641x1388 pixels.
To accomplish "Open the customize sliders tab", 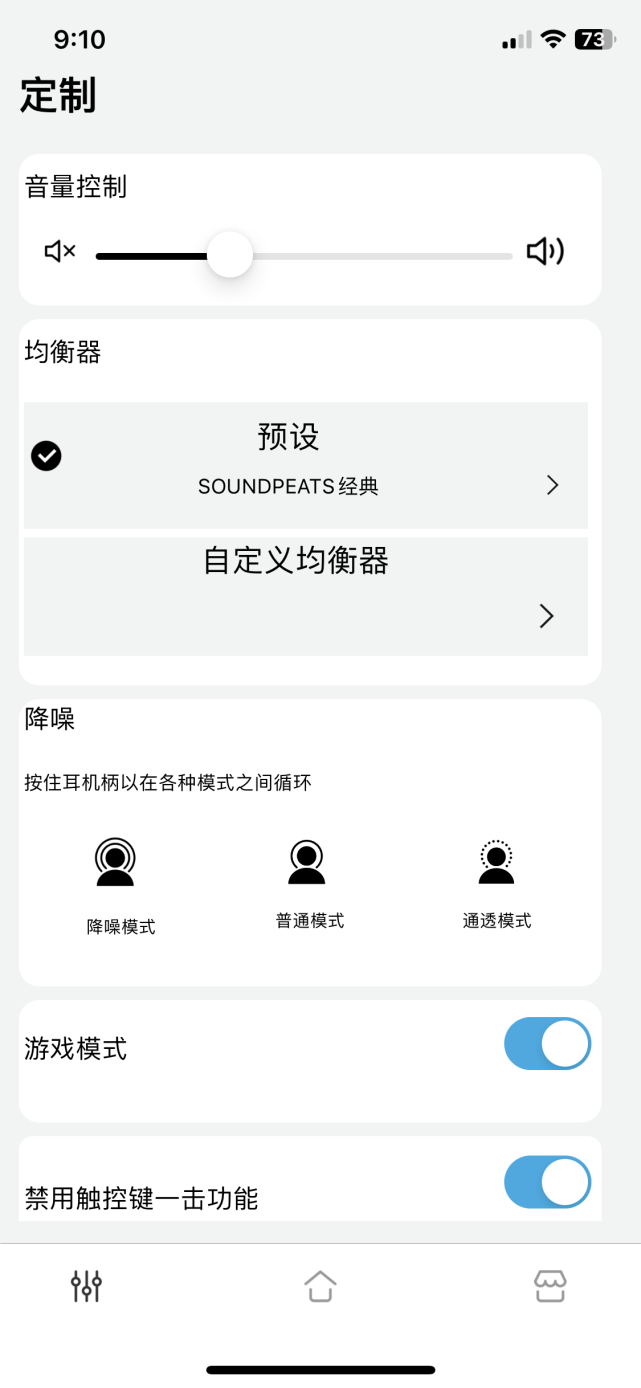I will (x=87, y=1286).
